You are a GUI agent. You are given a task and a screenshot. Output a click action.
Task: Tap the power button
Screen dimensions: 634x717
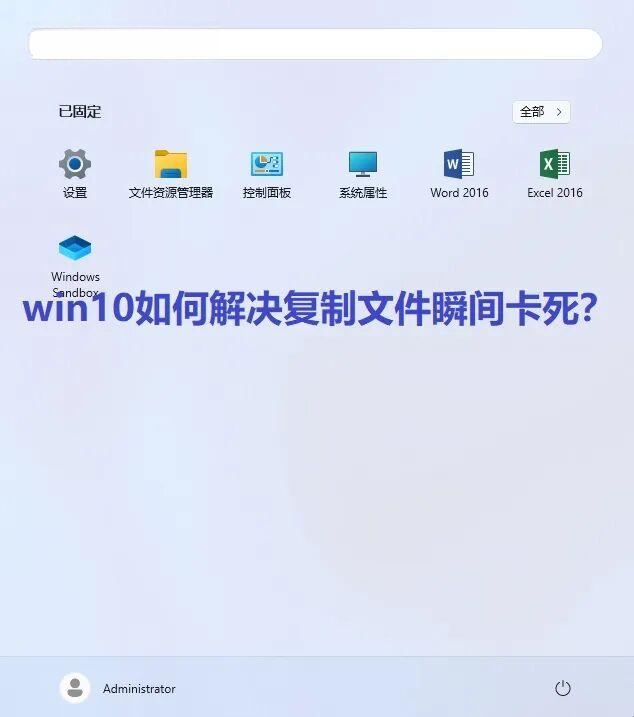click(x=563, y=688)
